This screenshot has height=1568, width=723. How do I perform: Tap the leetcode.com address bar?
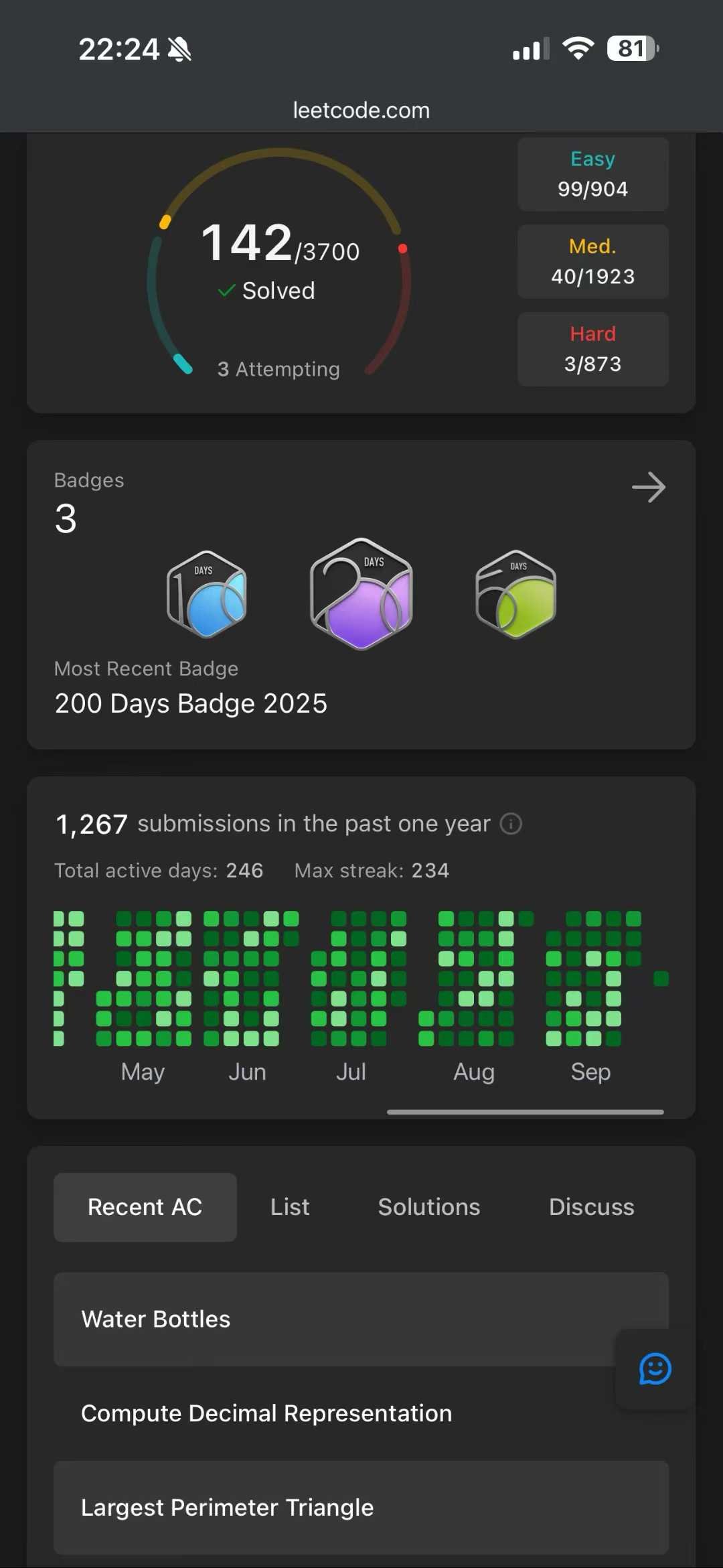(x=361, y=111)
